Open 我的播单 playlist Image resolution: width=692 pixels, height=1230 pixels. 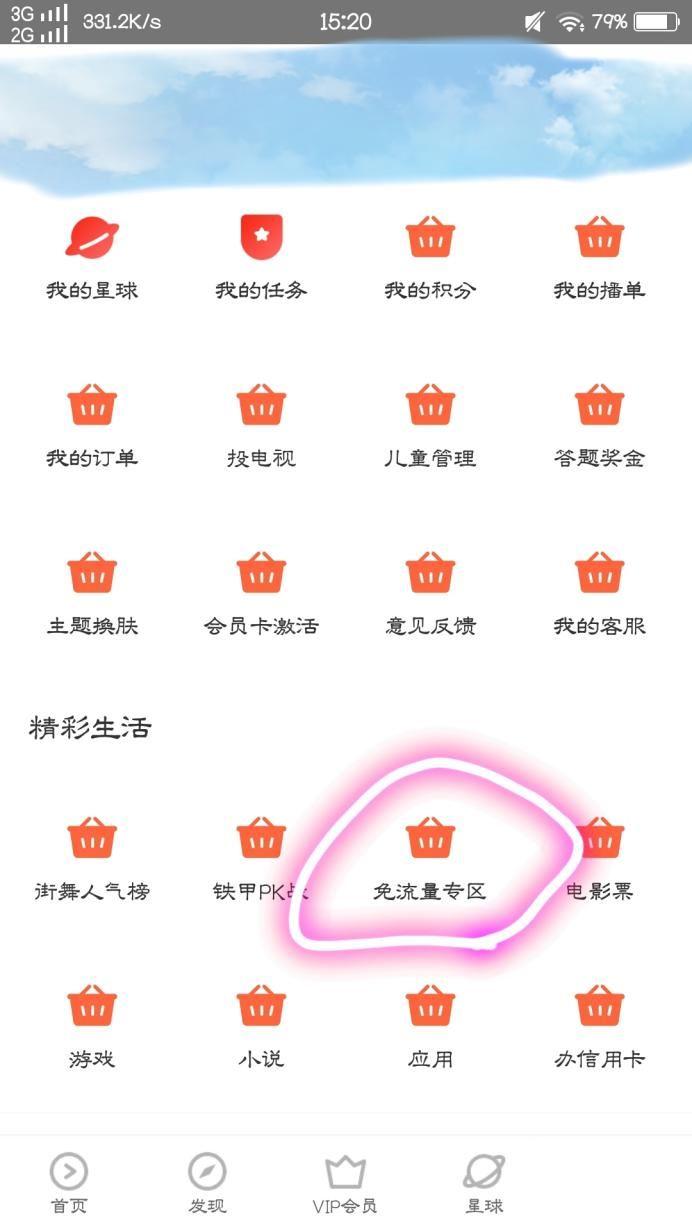[x=599, y=256]
